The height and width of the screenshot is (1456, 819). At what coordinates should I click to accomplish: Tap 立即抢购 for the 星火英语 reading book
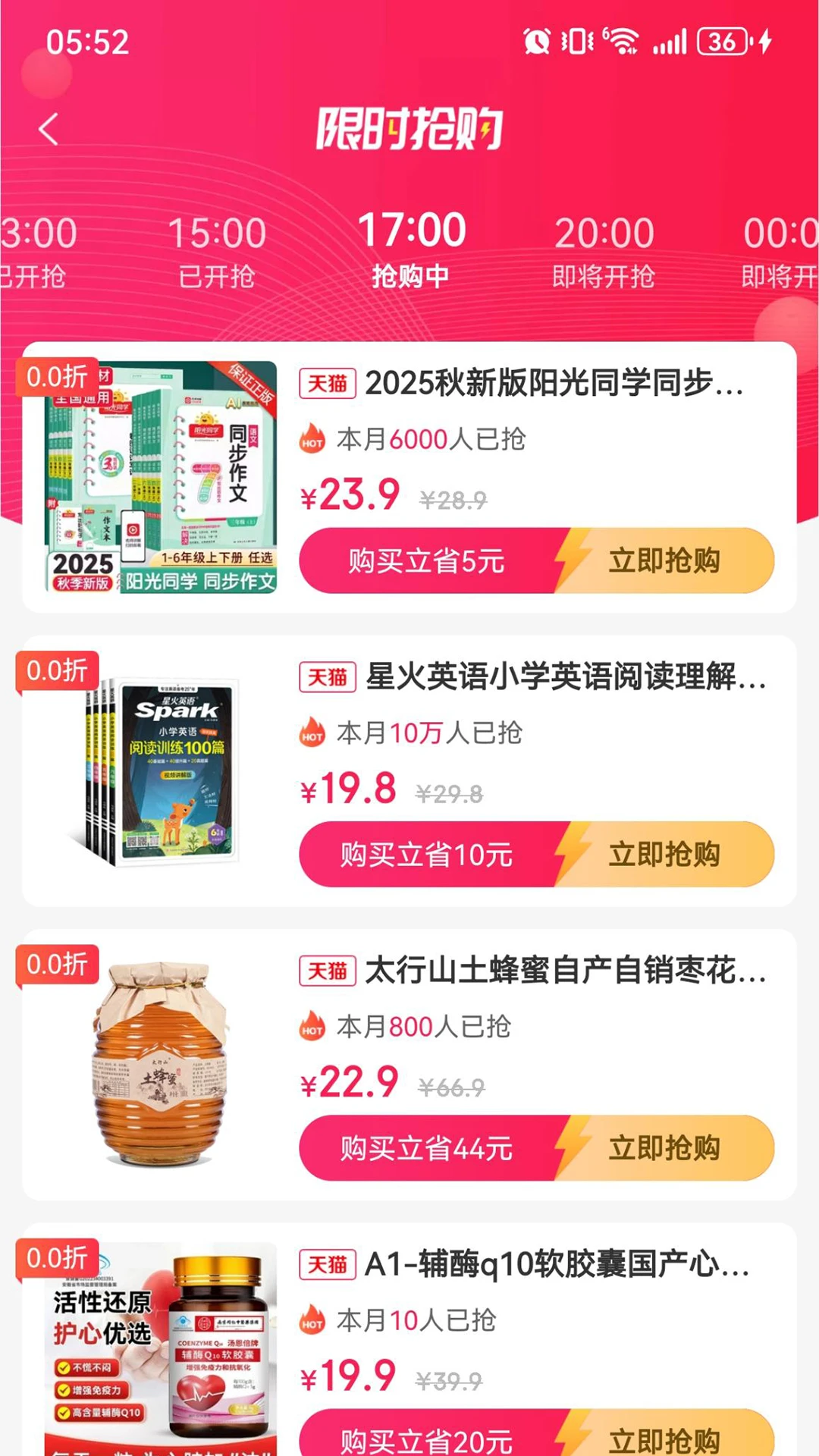665,854
